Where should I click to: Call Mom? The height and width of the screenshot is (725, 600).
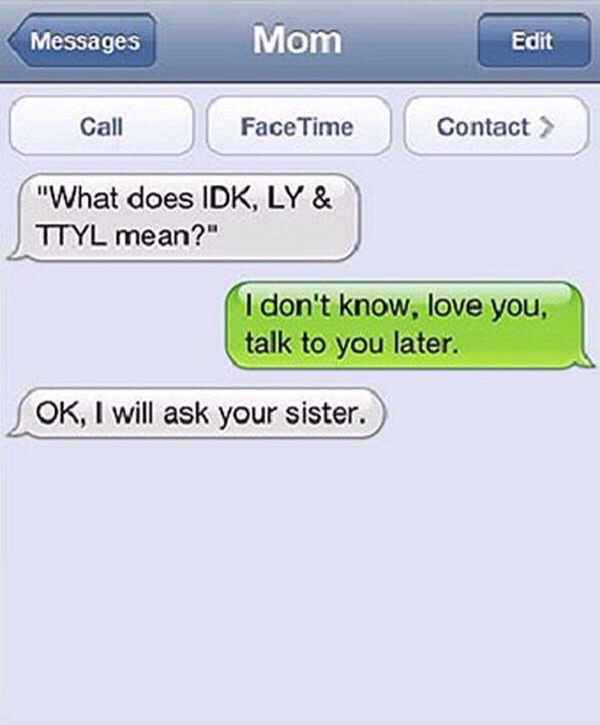click(101, 127)
